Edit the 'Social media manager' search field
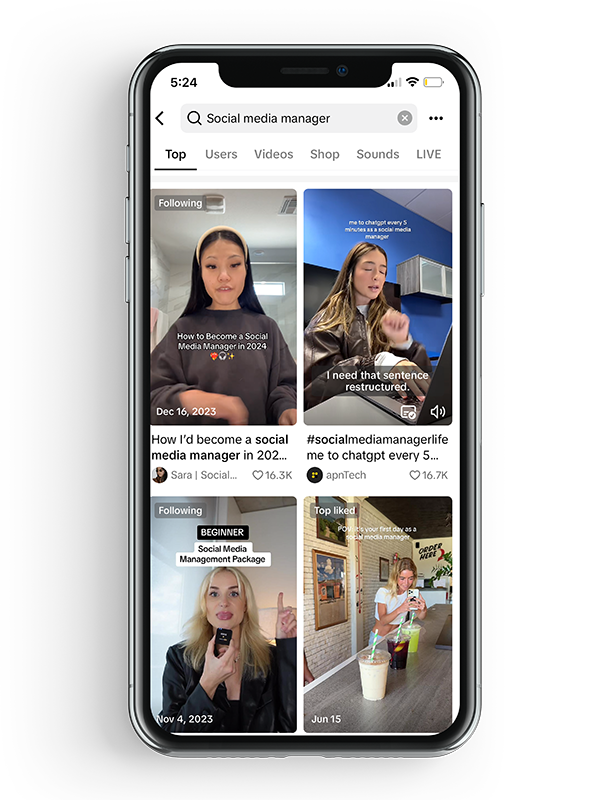 (x=290, y=118)
